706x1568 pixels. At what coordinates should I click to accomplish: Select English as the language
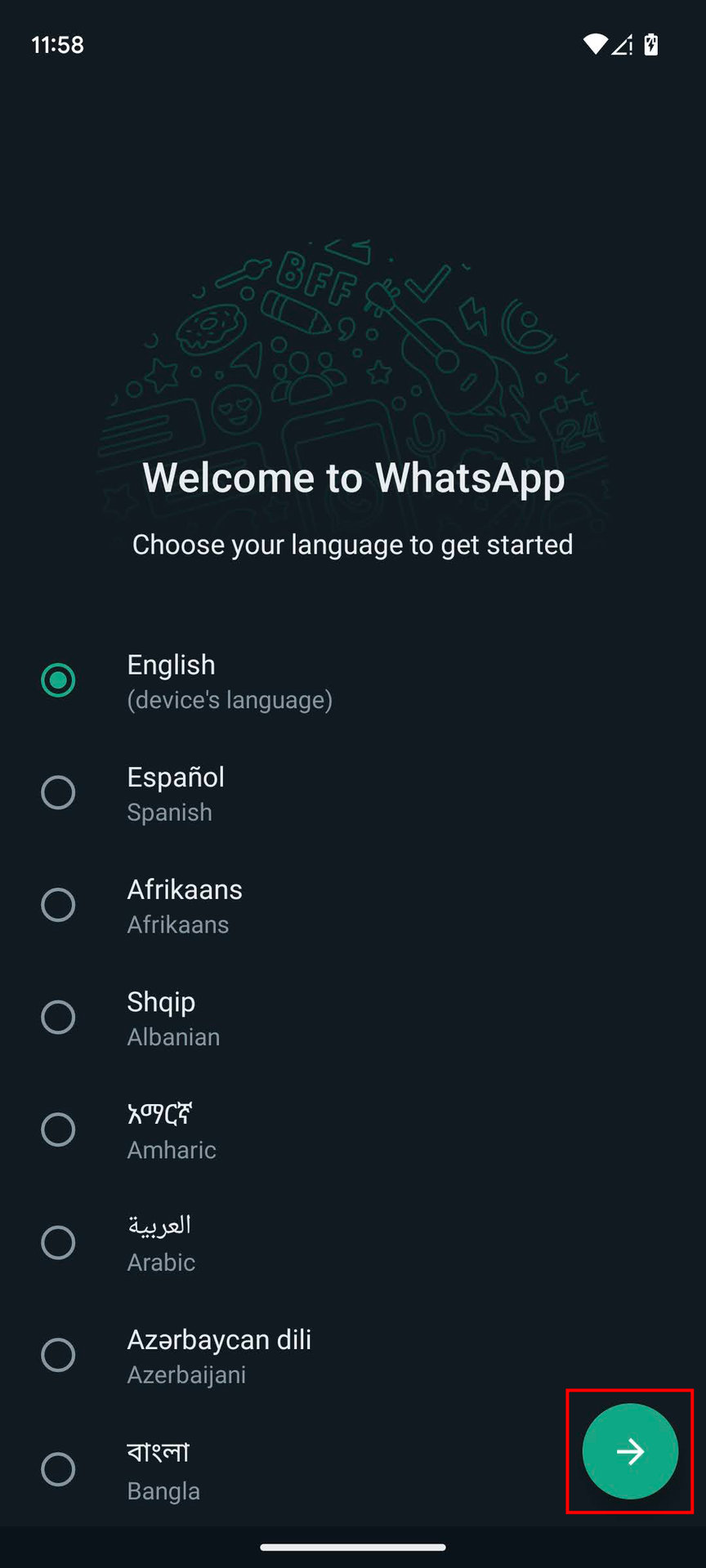pos(58,680)
